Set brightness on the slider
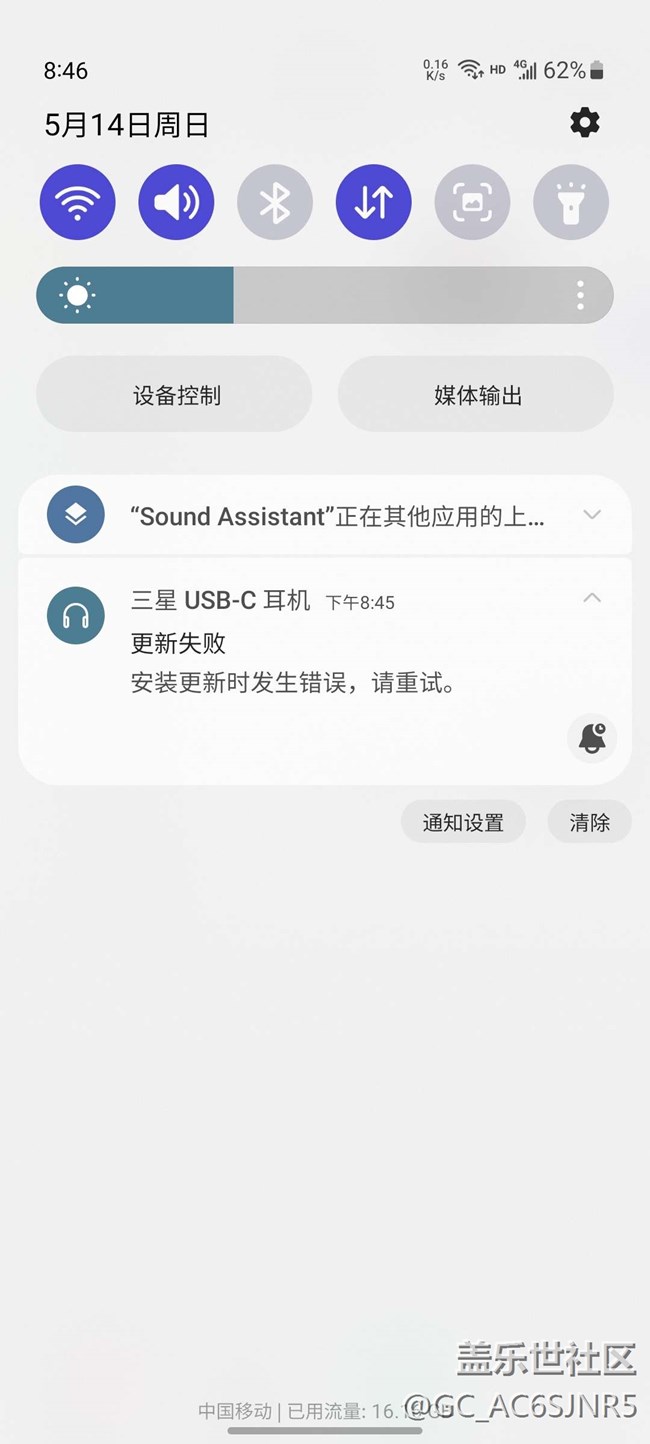 [x=324, y=295]
